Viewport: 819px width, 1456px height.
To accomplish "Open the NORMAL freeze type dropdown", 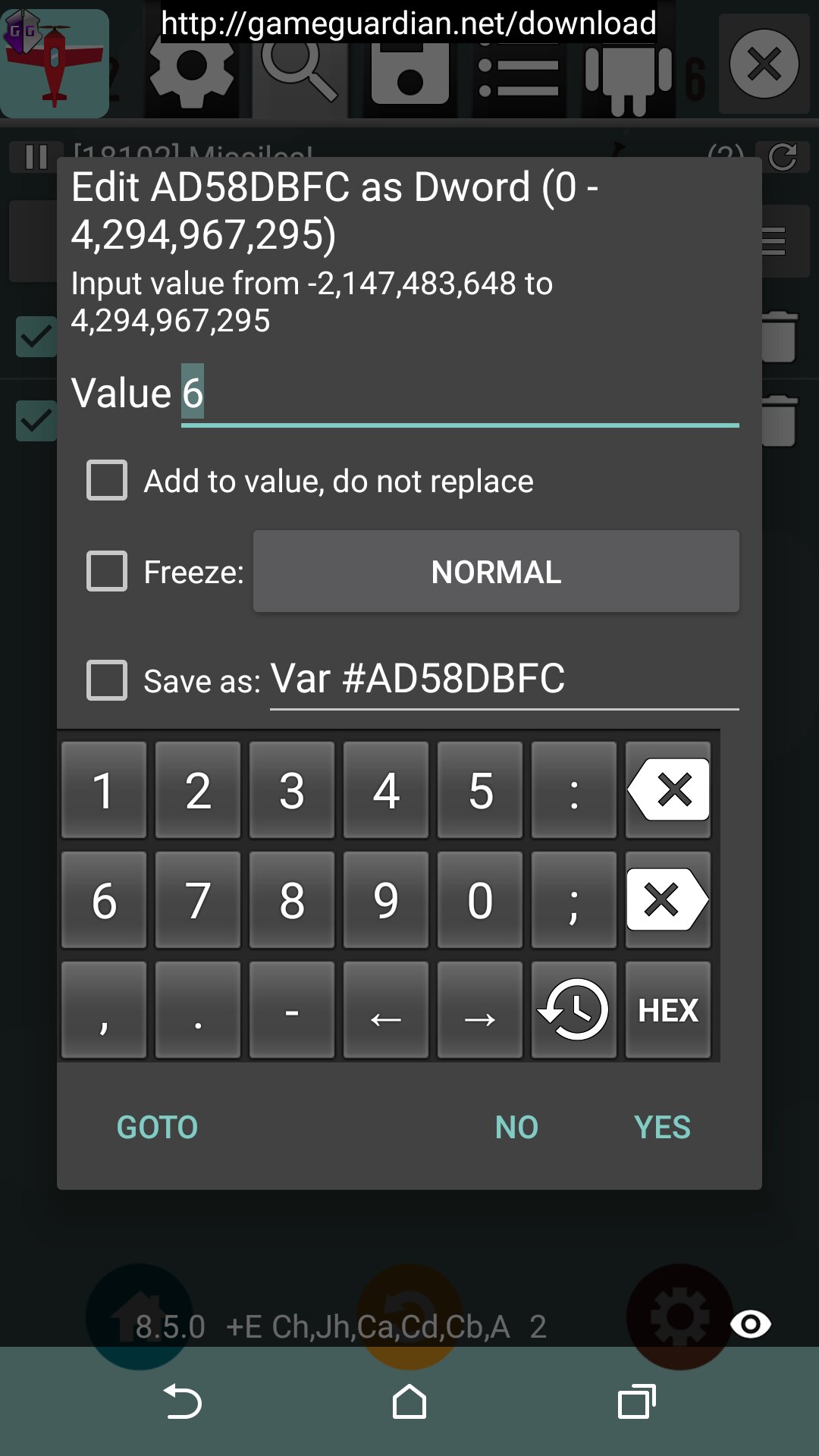I will coord(496,571).
